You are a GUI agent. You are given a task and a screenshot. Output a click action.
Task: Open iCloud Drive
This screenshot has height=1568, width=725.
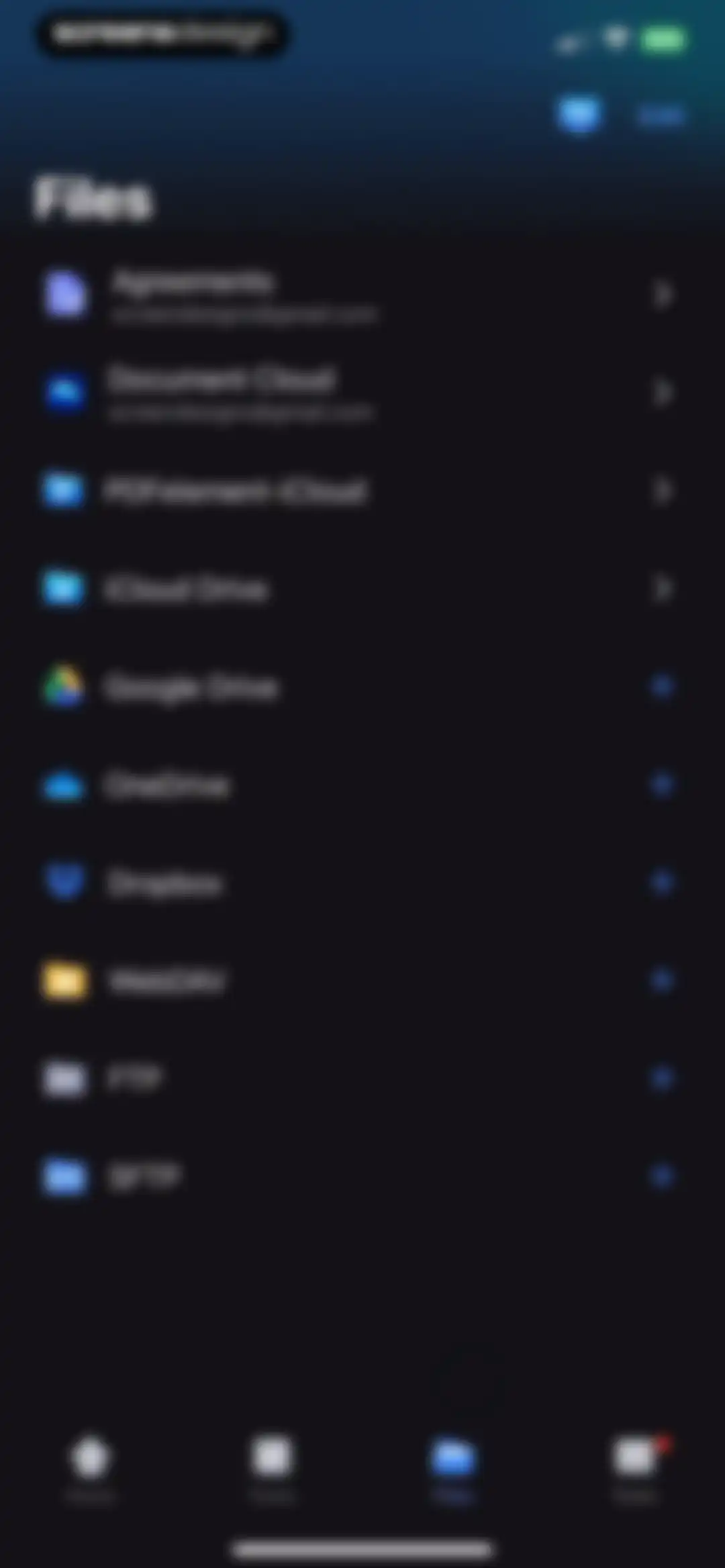[x=362, y=589]
